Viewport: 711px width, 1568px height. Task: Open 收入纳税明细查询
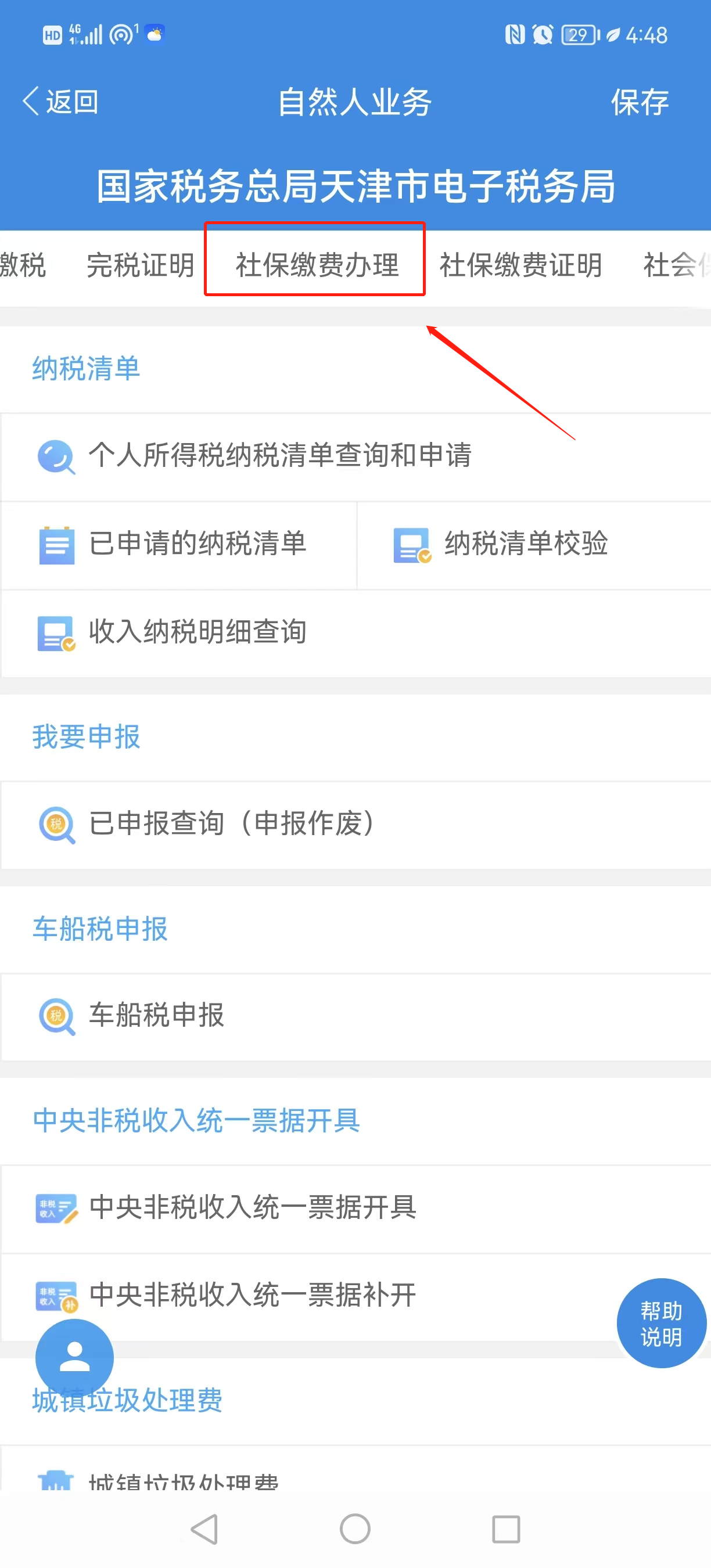tap(198, 632)
